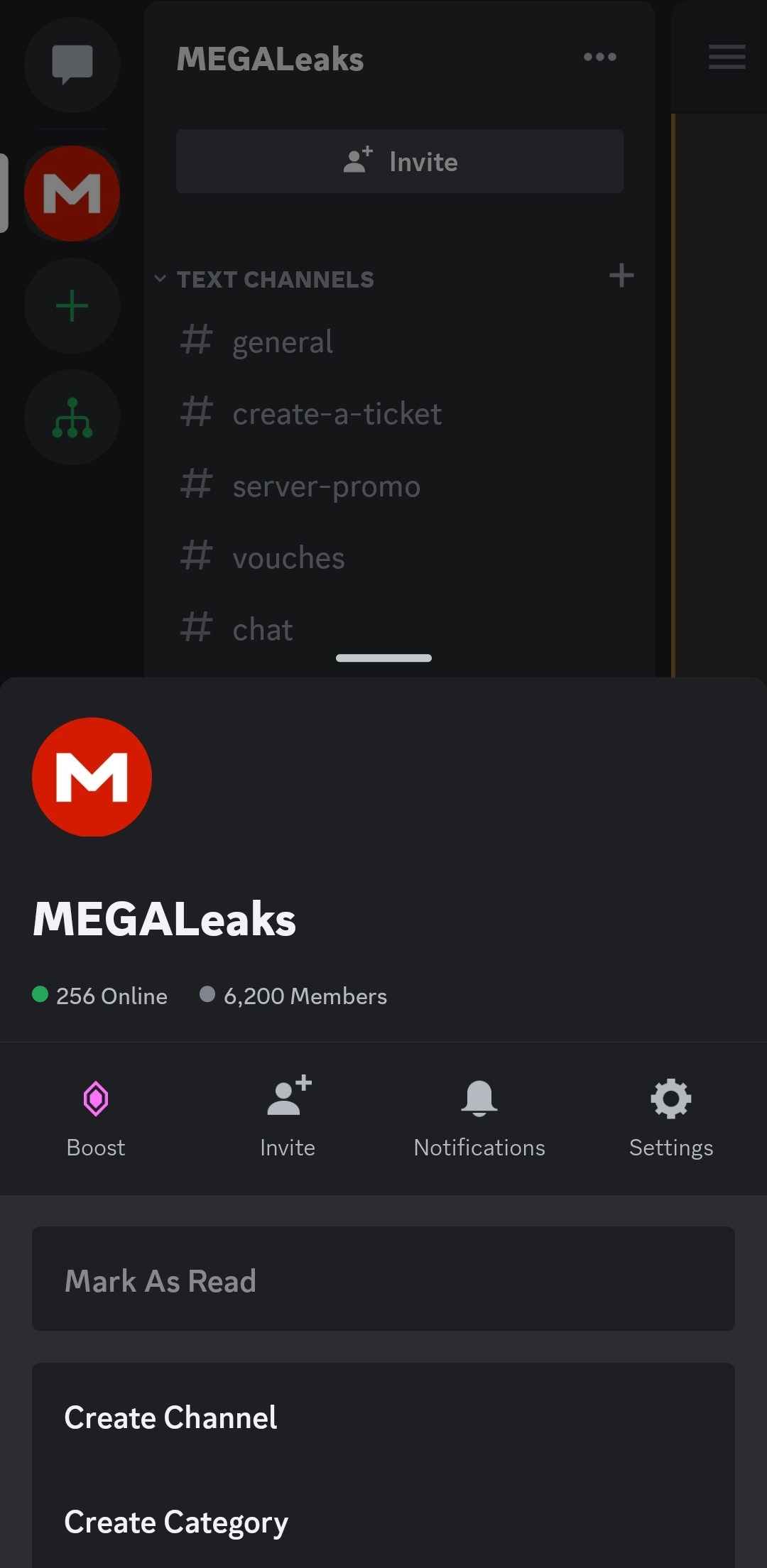The image size is (767, 1568).
Task: Open the server-promo channel
Action: coord(326,486)
